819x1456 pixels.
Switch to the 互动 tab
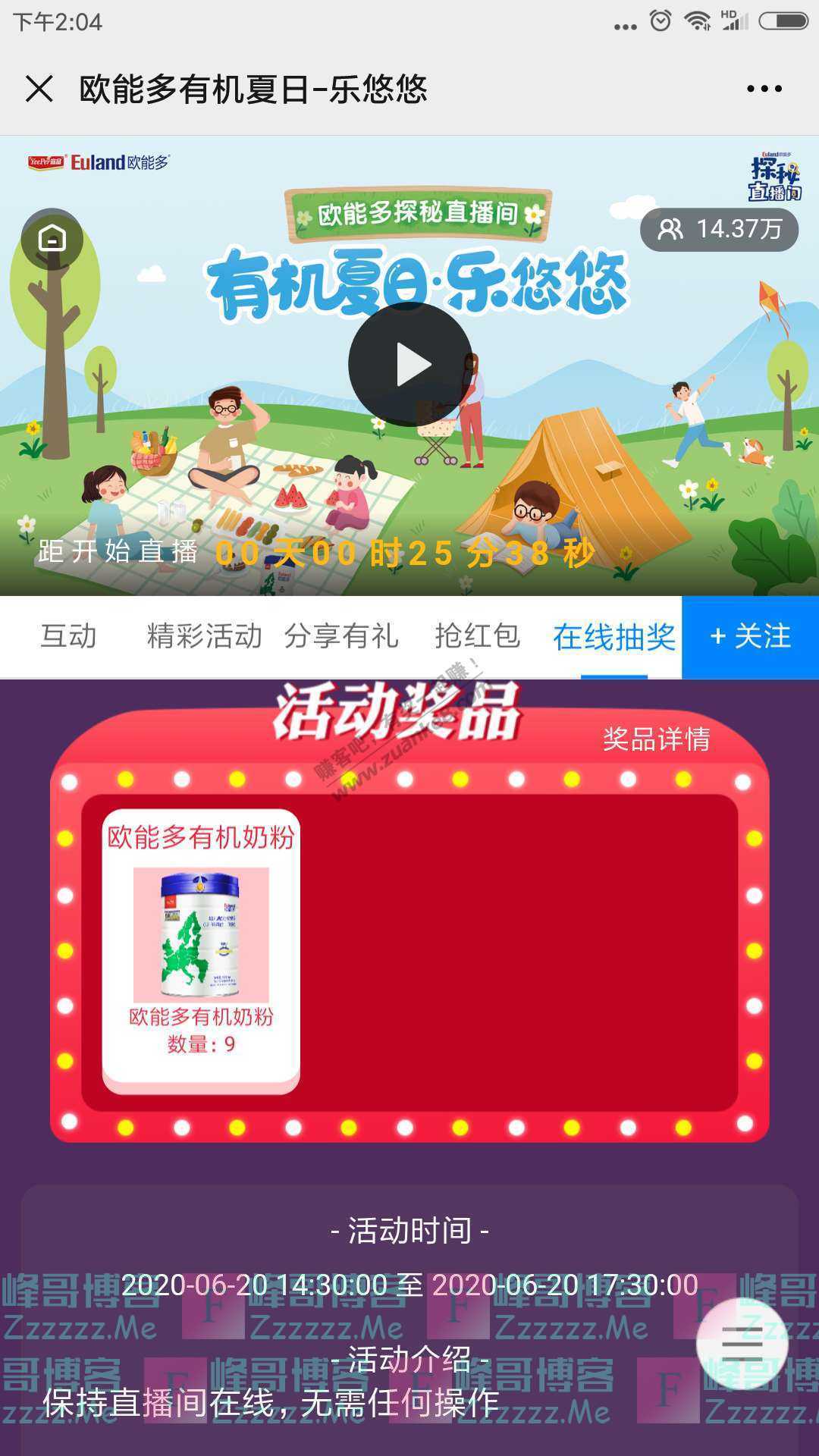point(68,636)
